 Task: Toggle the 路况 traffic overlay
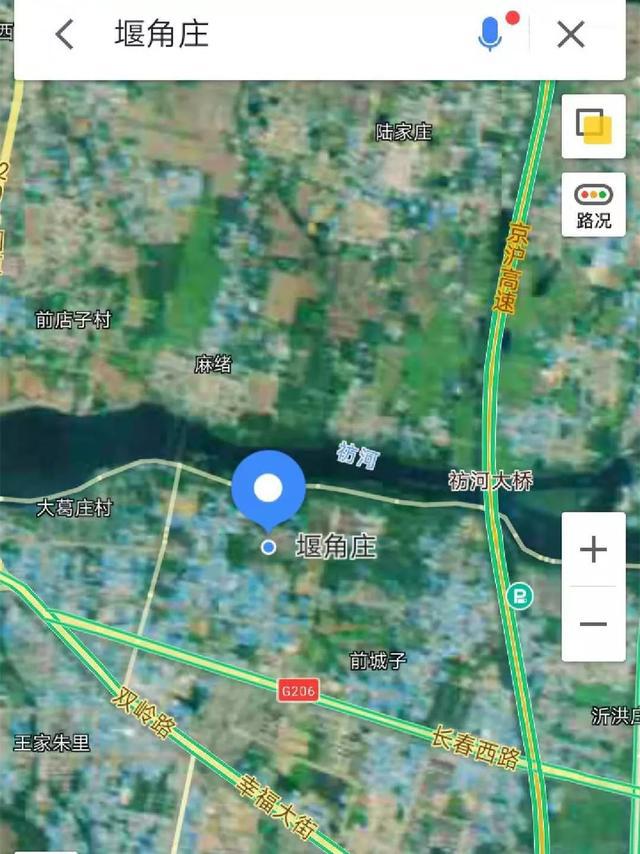[x=593, y=205]
